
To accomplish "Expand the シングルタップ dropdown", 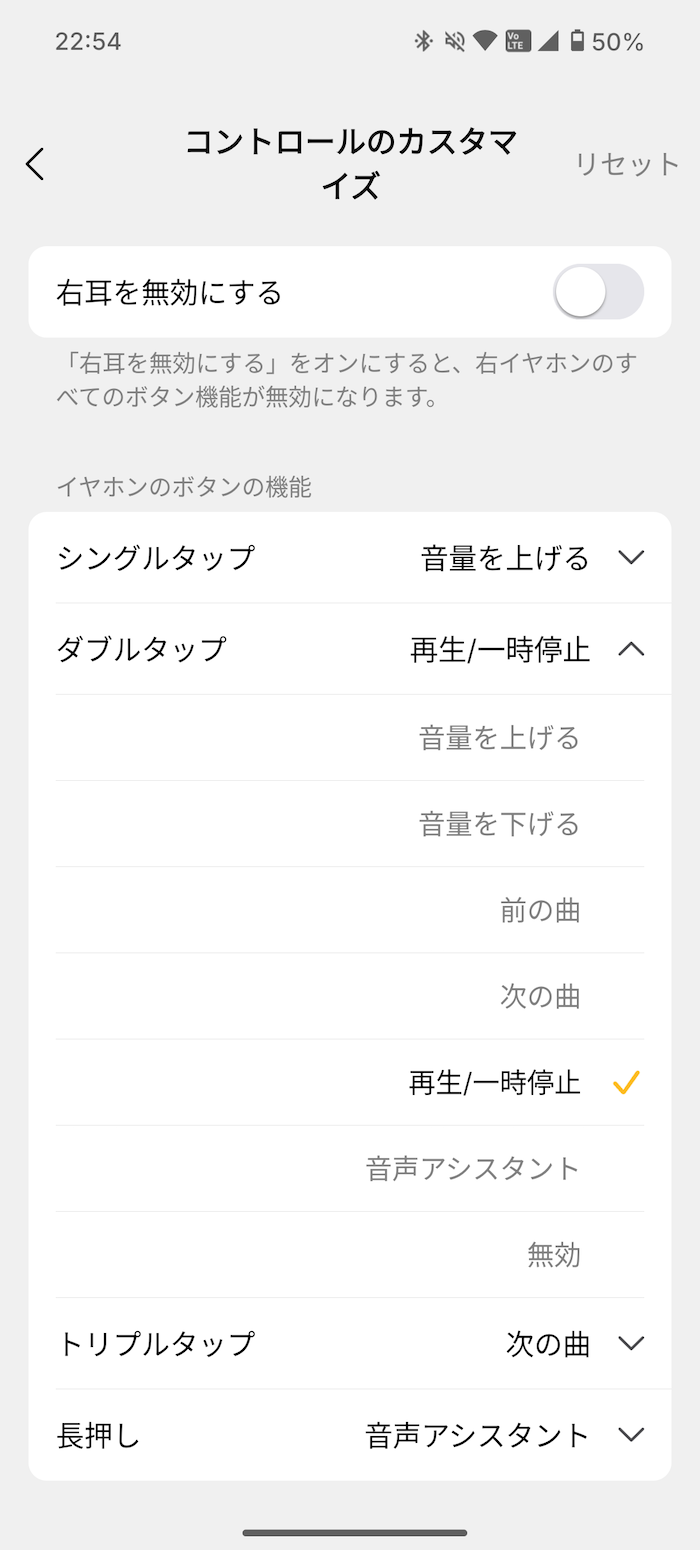I will tap(350, 557).
